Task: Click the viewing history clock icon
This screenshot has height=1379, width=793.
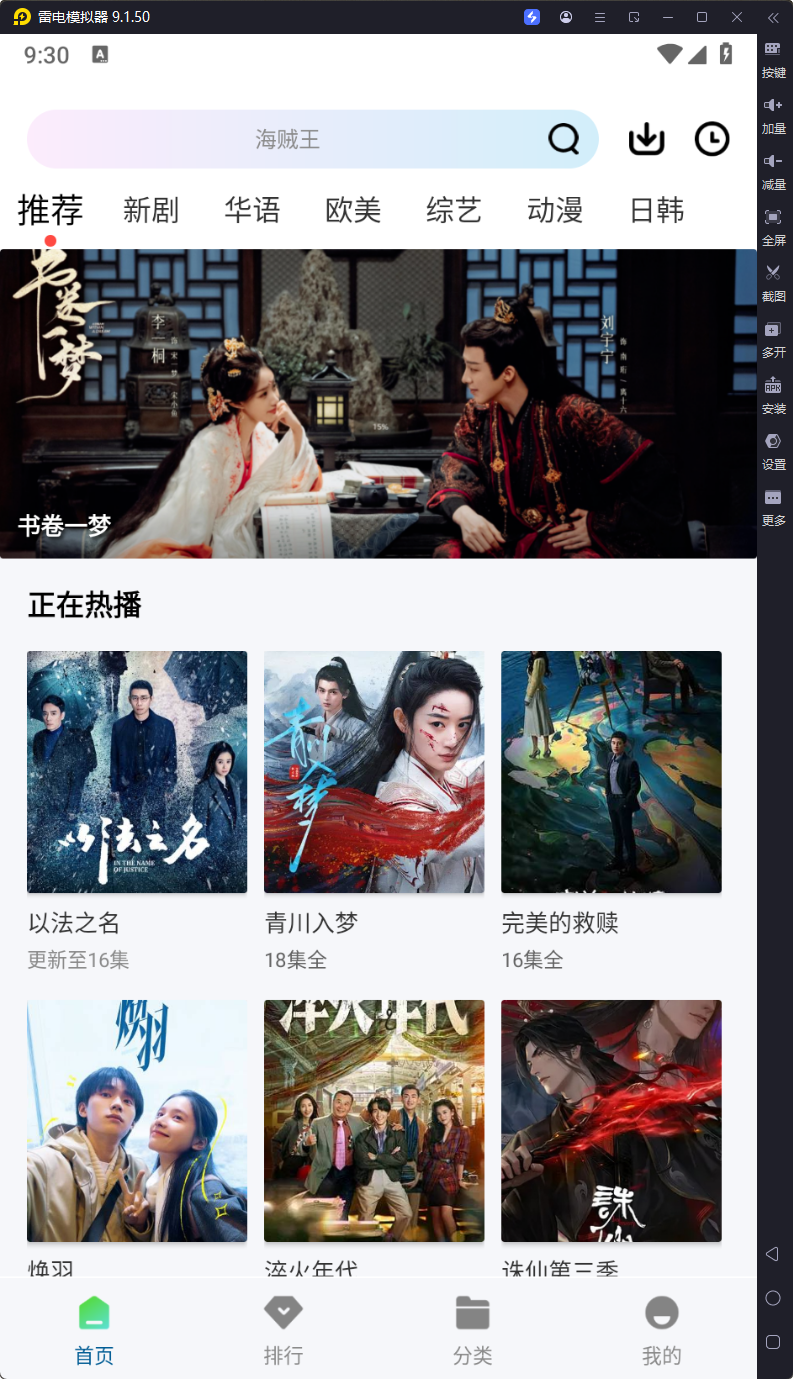Action: point(712,139)
